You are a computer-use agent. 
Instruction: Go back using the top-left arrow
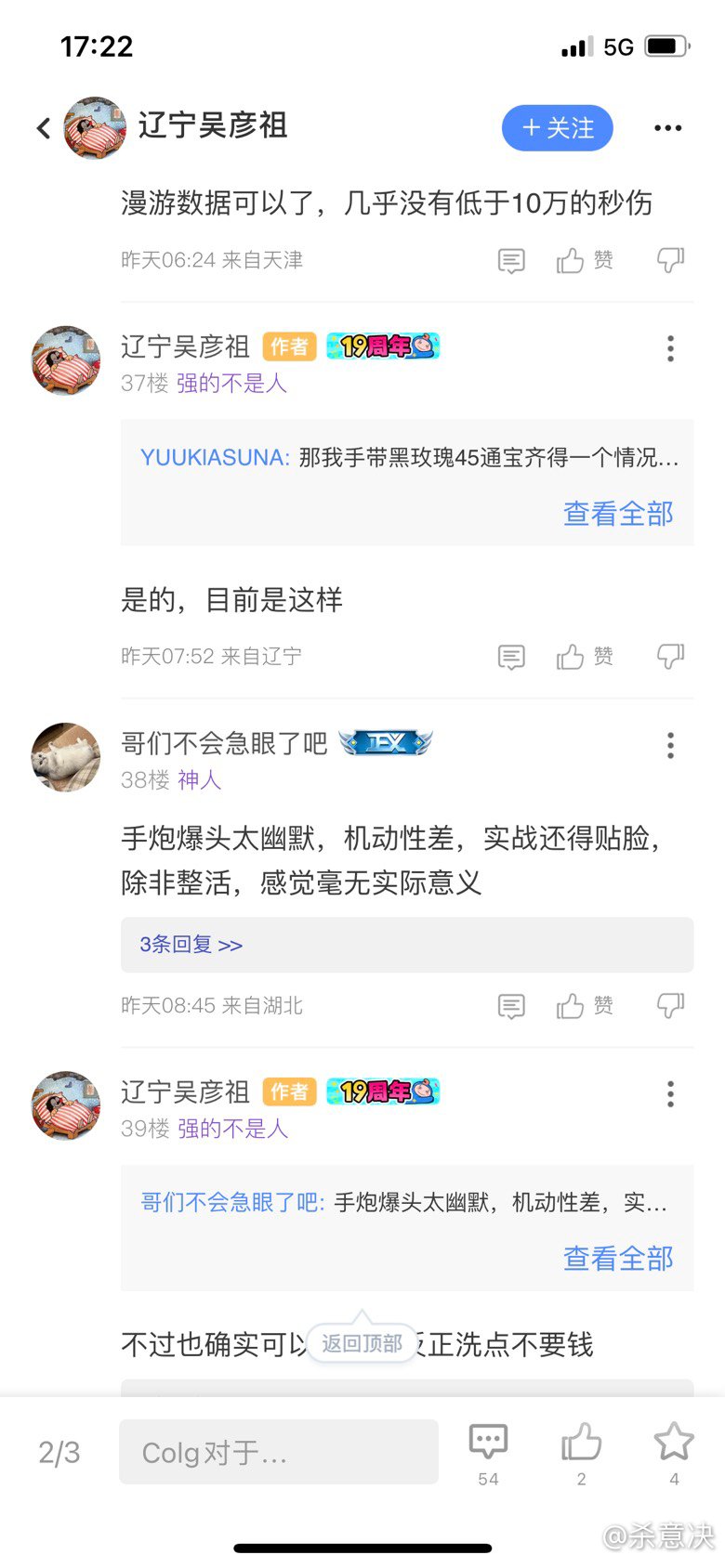click(x=44, y=128)
